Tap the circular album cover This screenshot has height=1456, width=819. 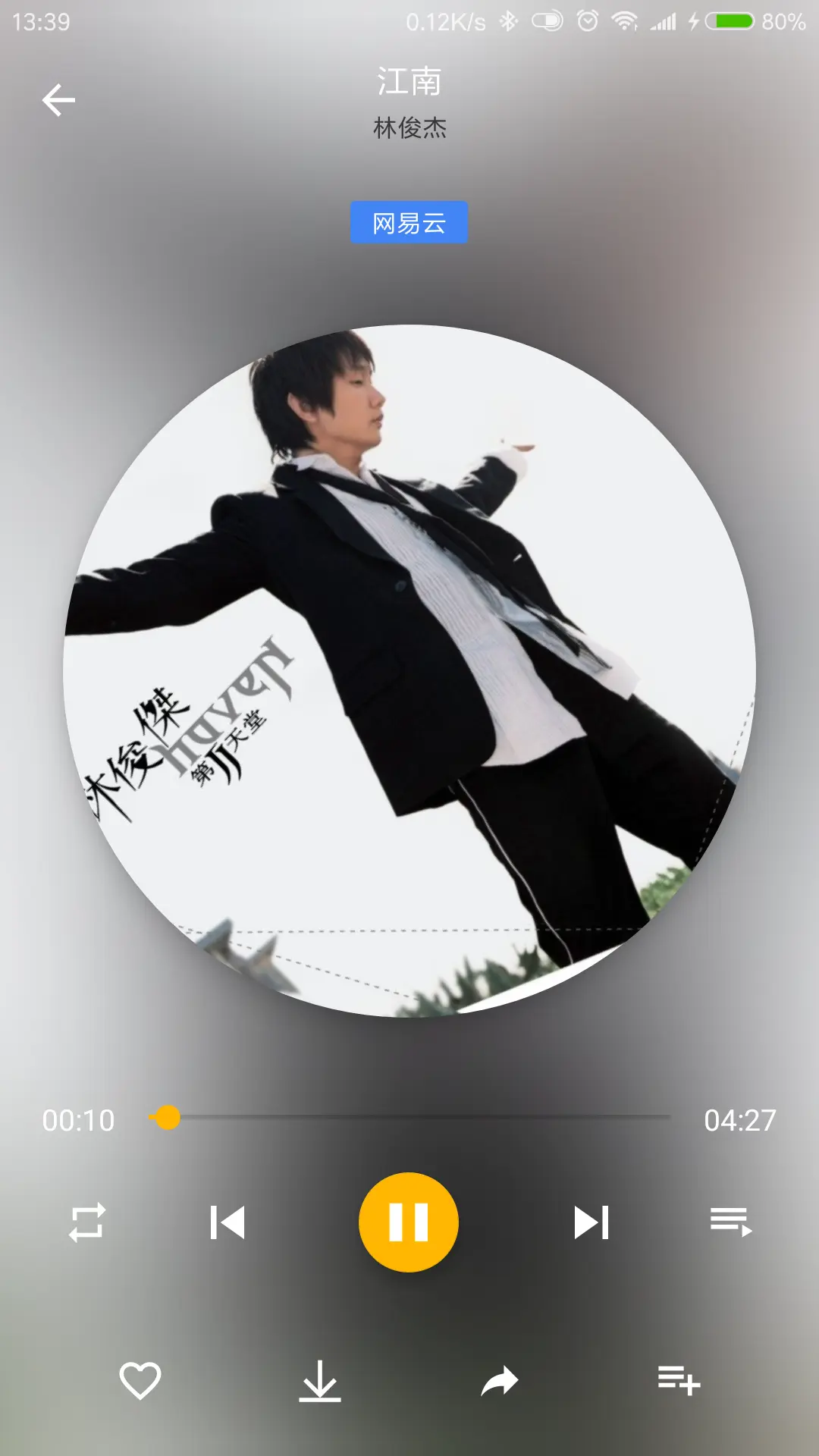[409, 671]
